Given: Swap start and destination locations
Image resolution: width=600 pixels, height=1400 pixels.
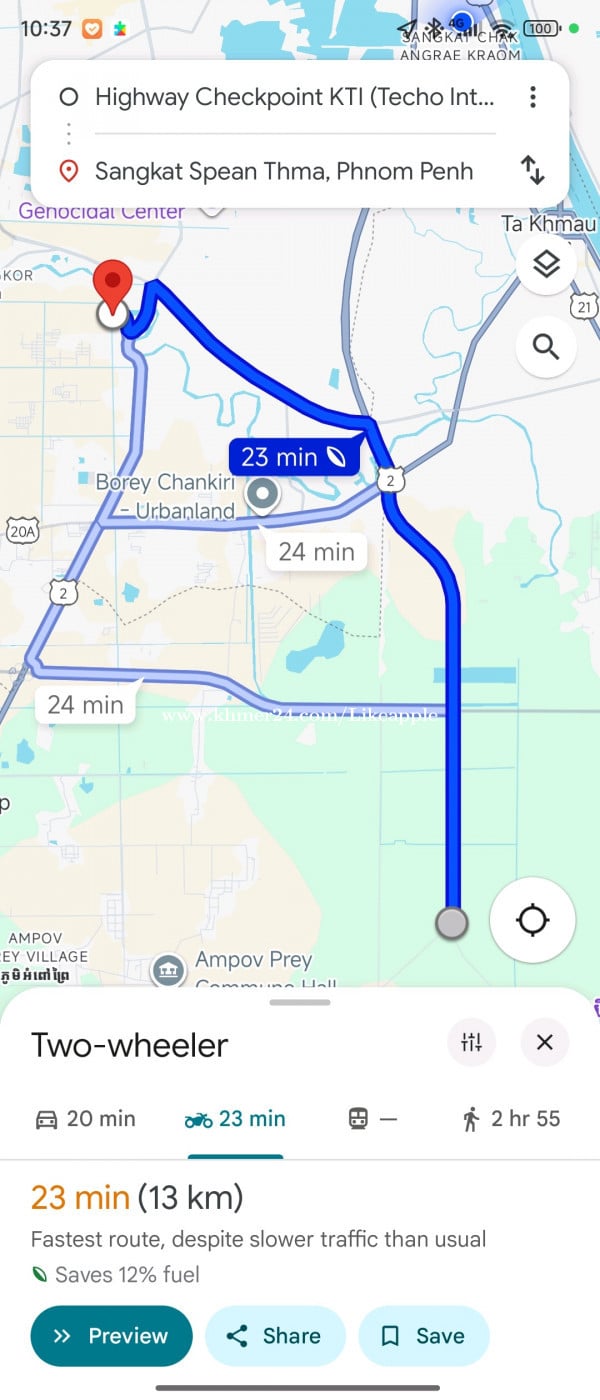Looking at the screenshot, I should pos(533,171).
